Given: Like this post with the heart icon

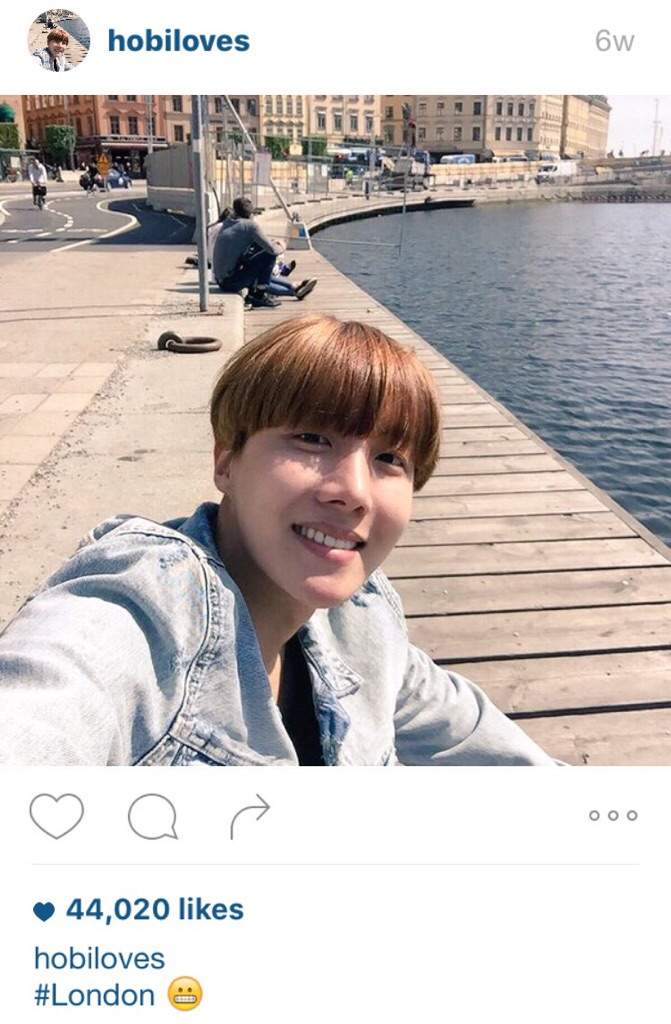Looking at the screenshot, I should click(56, 816).
